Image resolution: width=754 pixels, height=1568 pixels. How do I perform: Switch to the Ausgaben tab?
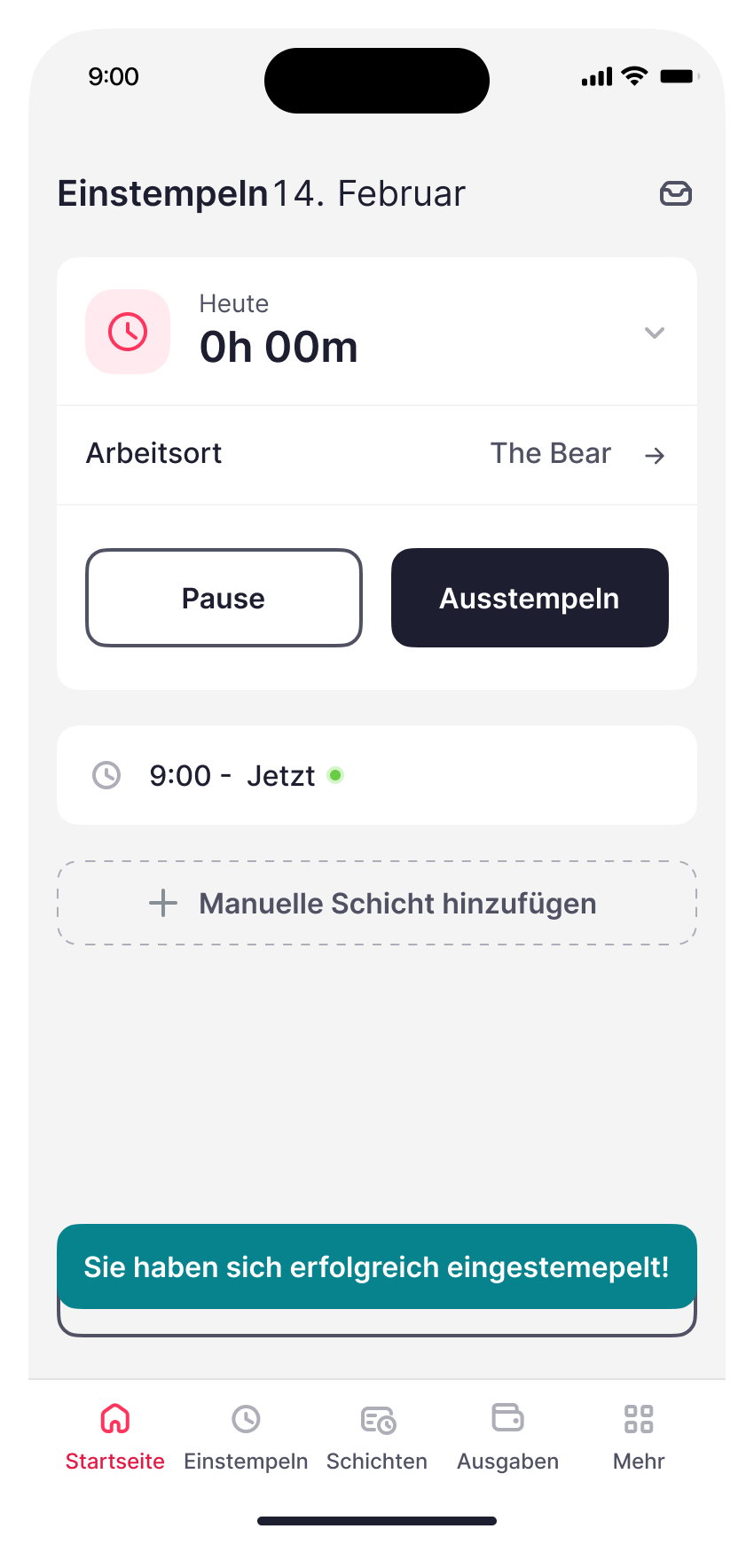coord(507,1437)
